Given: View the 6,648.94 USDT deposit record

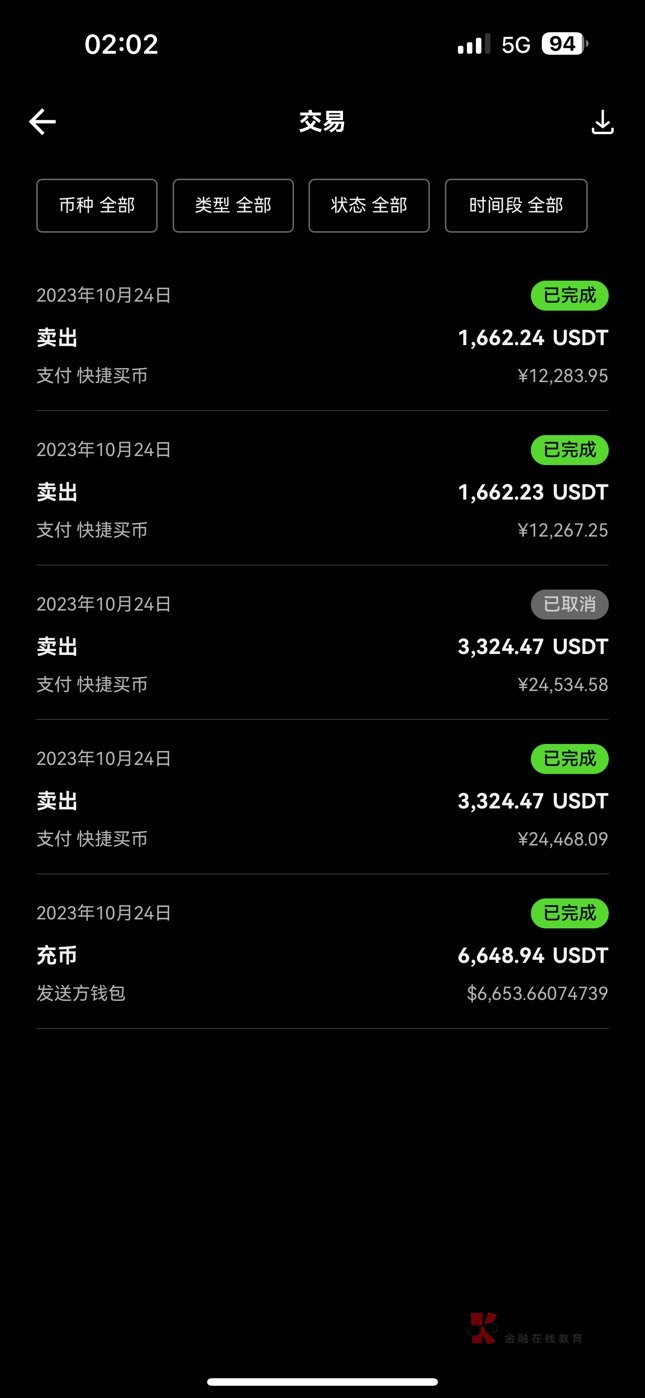Looking at the screenshot, I should pyautogui.click(x=322, y=955).
